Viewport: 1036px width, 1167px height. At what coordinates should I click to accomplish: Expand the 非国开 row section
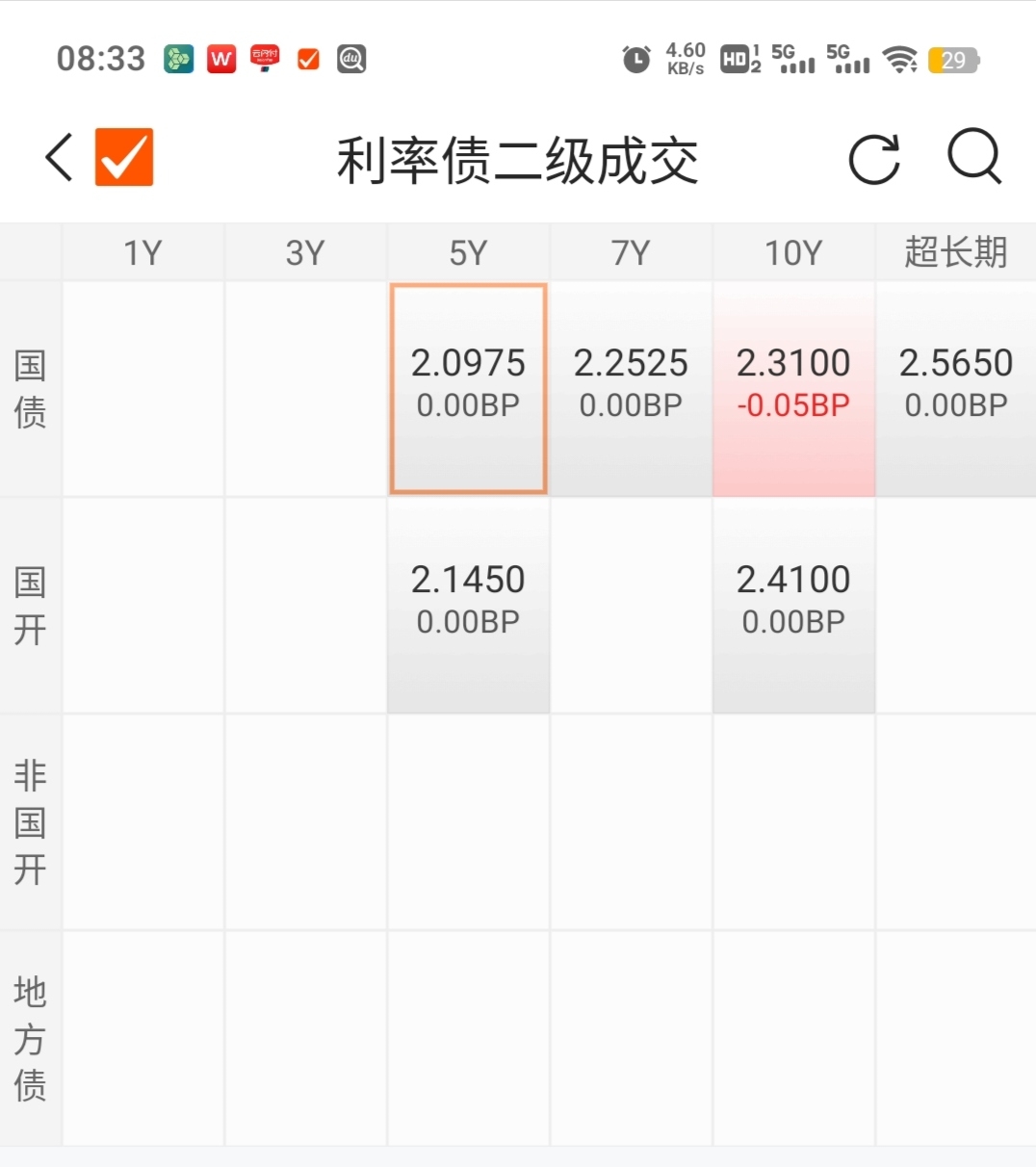point(30,820)
